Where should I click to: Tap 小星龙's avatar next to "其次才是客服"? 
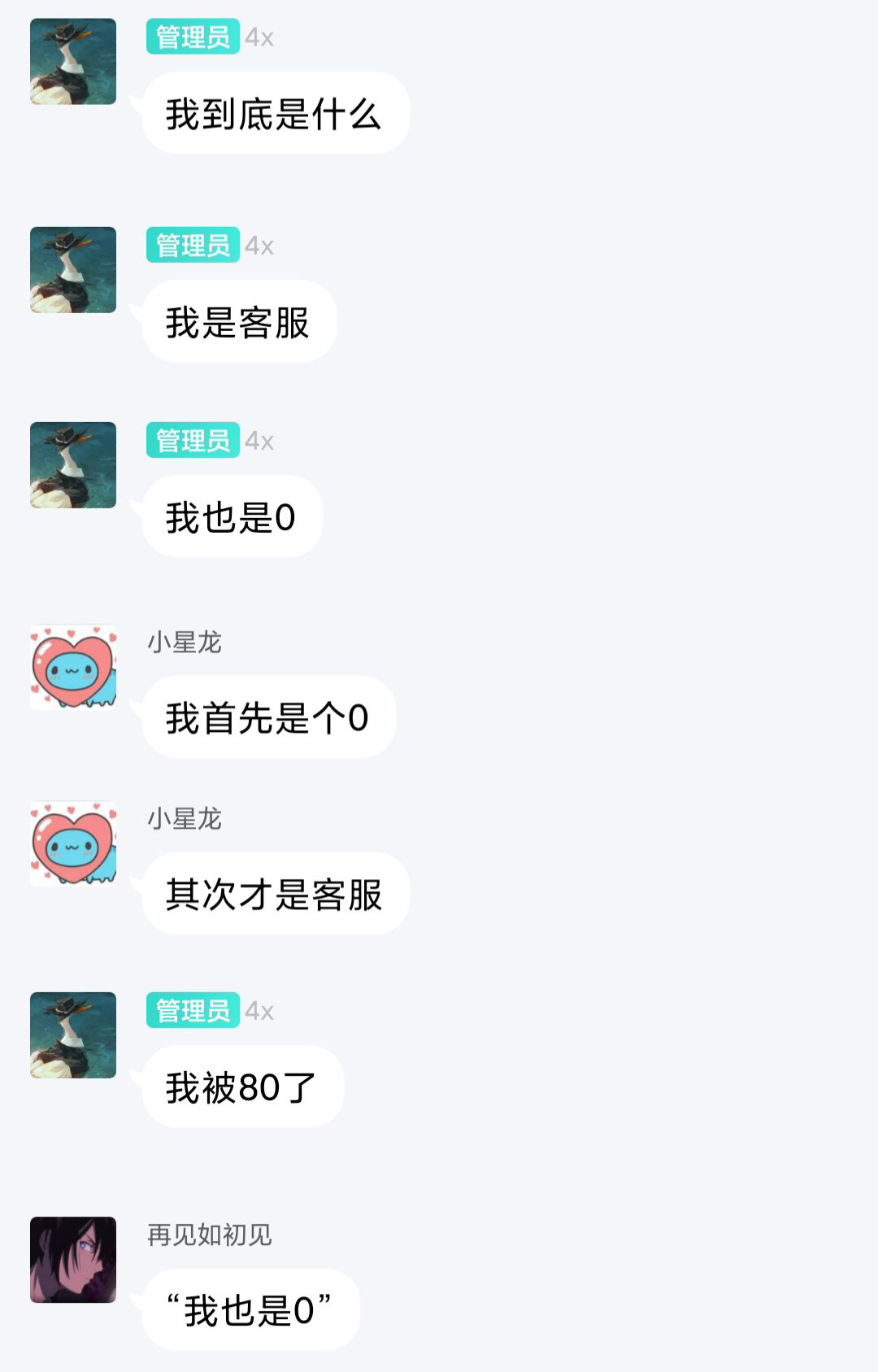73,844
